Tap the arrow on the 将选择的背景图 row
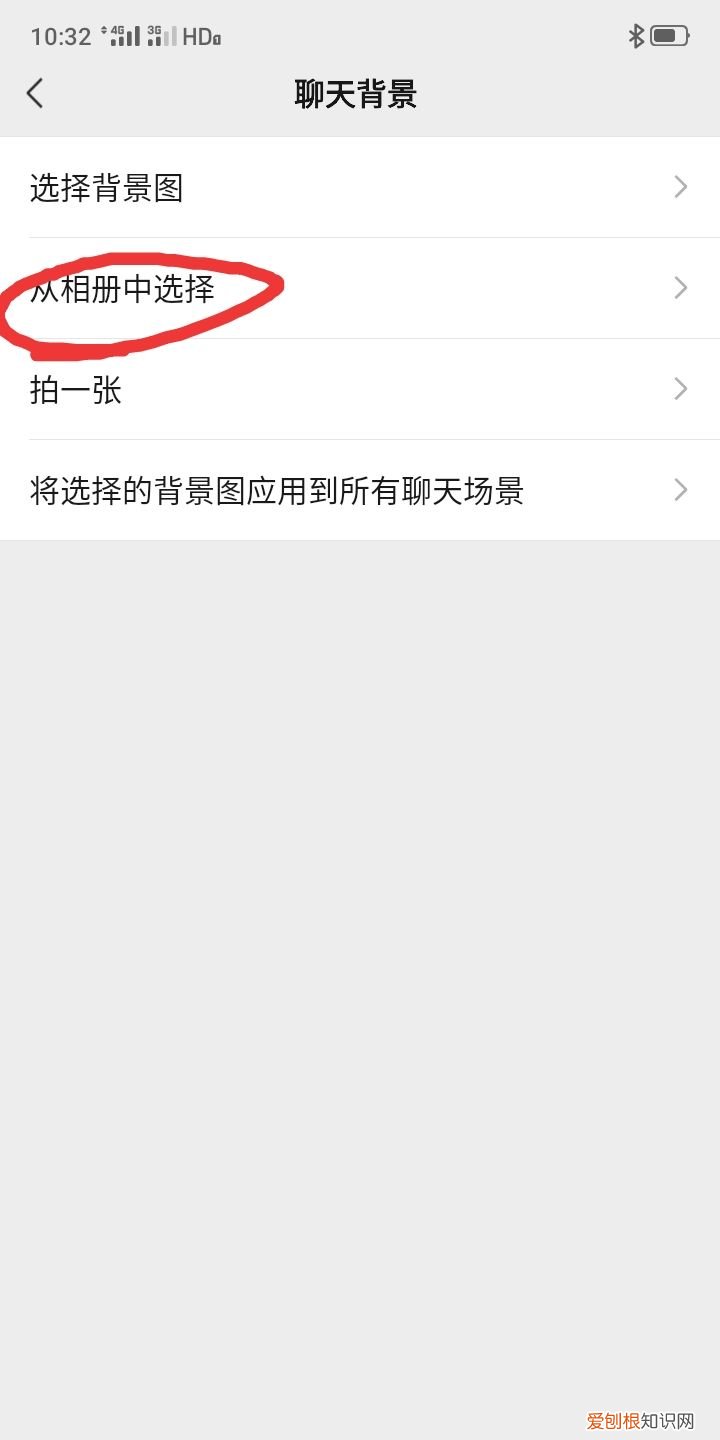 (681, 490)
